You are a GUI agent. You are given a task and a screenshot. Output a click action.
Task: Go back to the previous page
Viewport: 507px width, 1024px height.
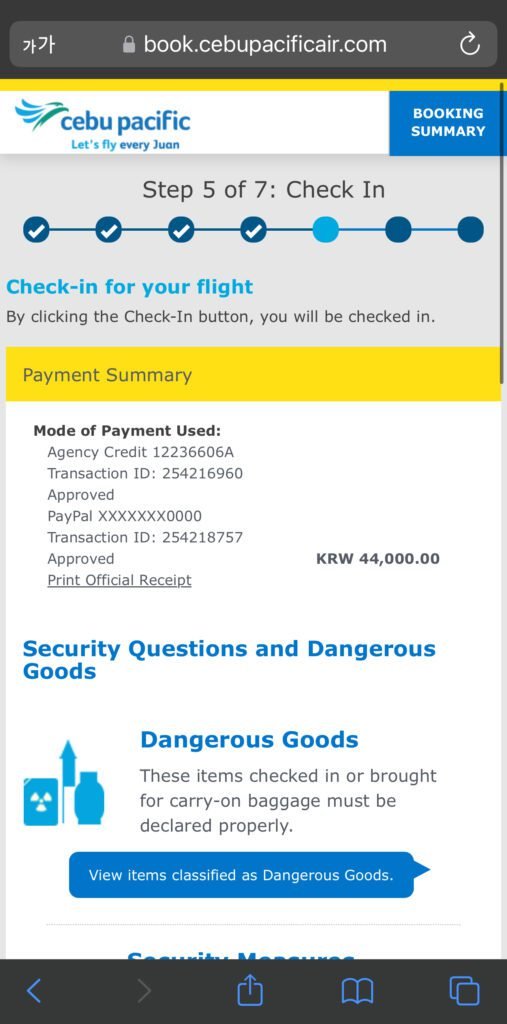[34, 991]
